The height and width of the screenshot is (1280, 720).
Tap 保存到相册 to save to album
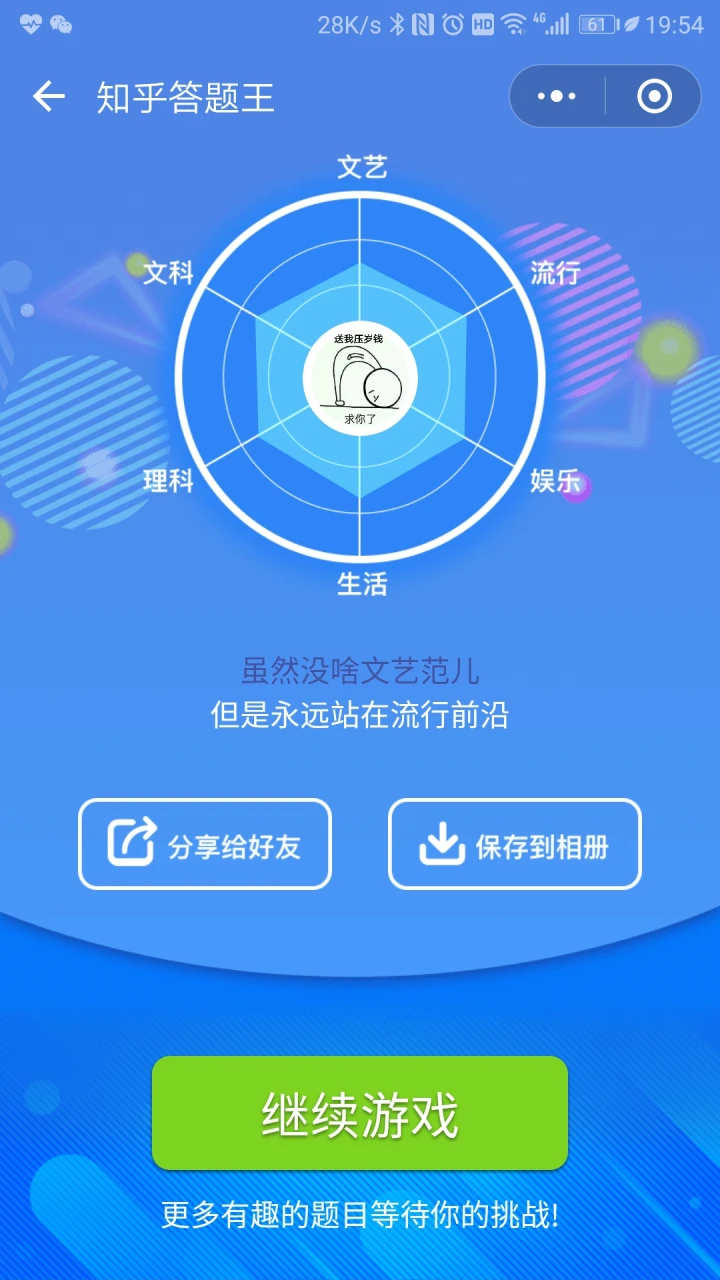coord(515,844)
